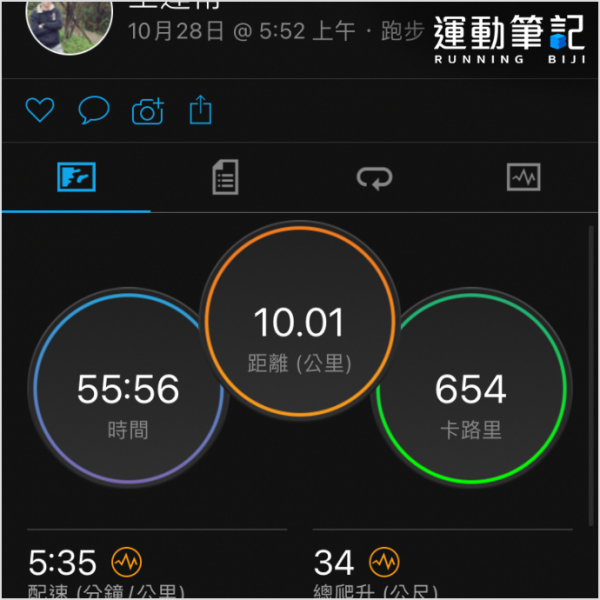
Task: Like this running activity
Action: pyautogui.click(x=39, y=110)
